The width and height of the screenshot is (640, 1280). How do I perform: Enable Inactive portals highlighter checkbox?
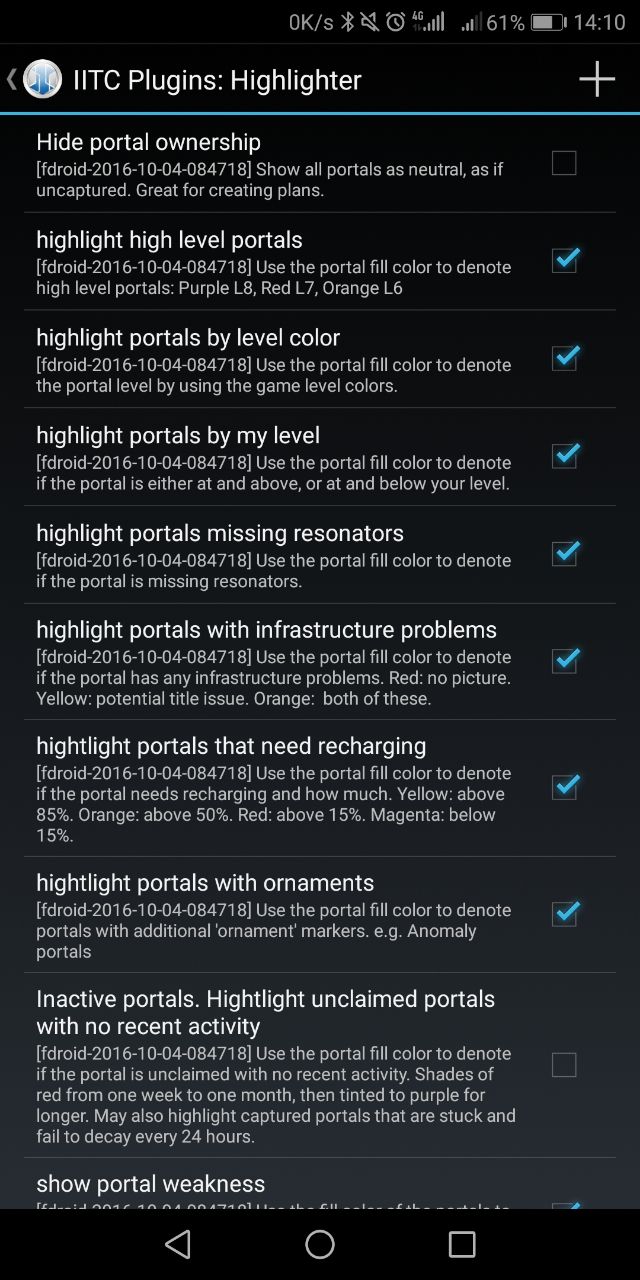(564, 1065)
